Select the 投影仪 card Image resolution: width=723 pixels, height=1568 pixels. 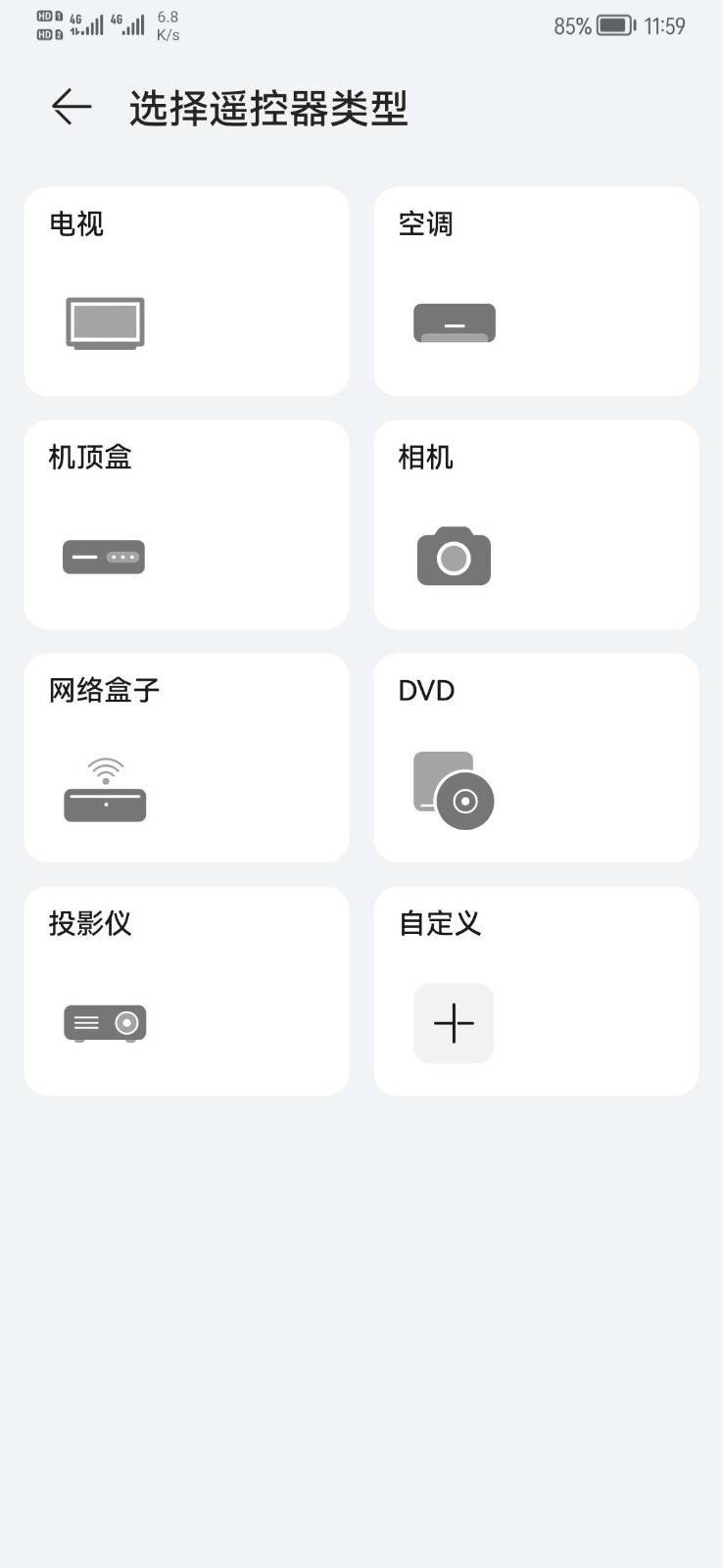[186, 992]
